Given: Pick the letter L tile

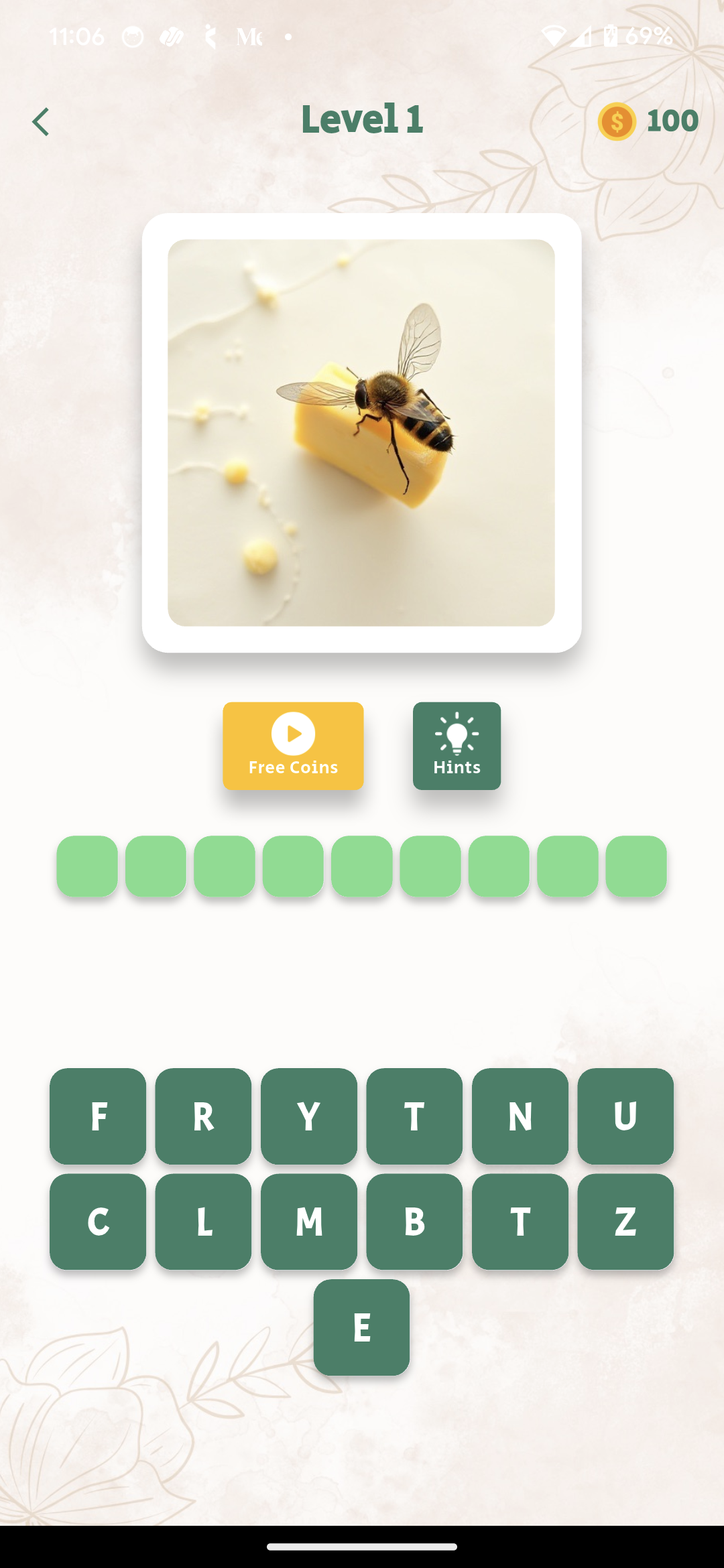Looking at the screenshot, I should (x=203, y=1221).
